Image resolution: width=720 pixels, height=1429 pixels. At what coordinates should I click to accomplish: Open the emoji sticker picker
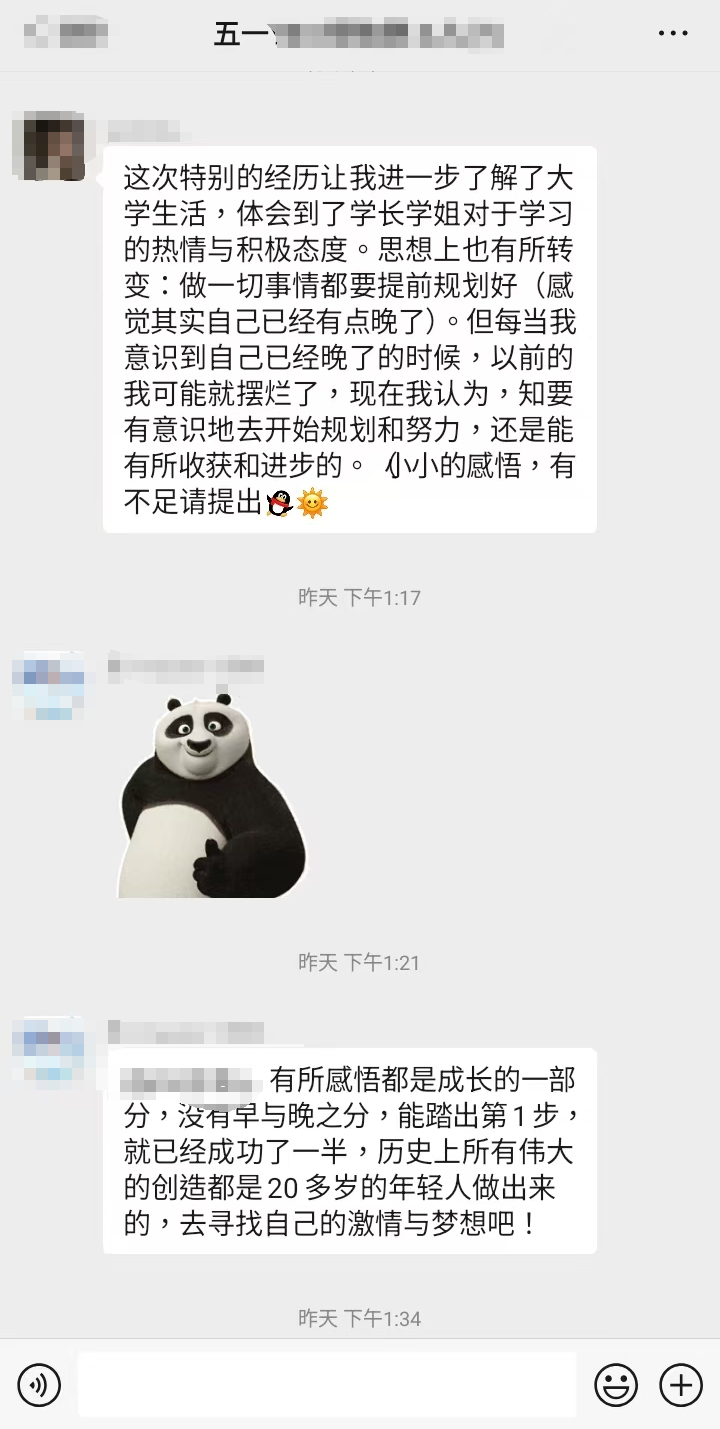(616, 1385)
